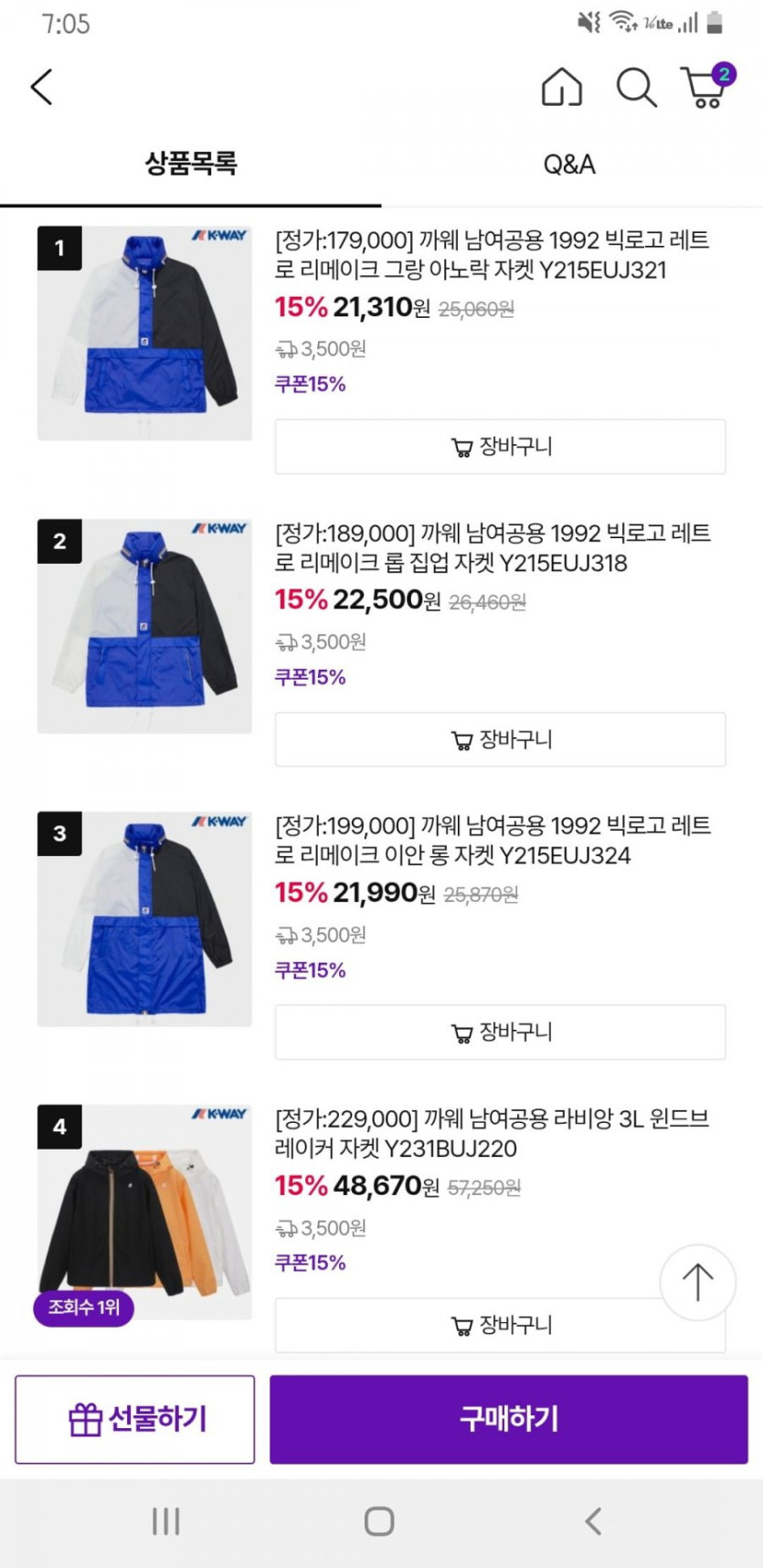Open recent apps in the navigation bar
This screenshot has width=763, height=1568.
tap(165, 1521)
